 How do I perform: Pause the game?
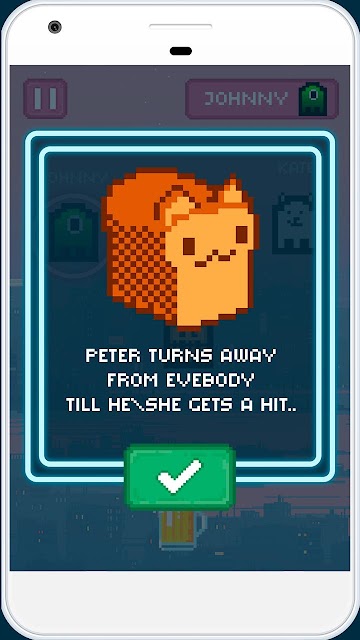click(45, 99)
